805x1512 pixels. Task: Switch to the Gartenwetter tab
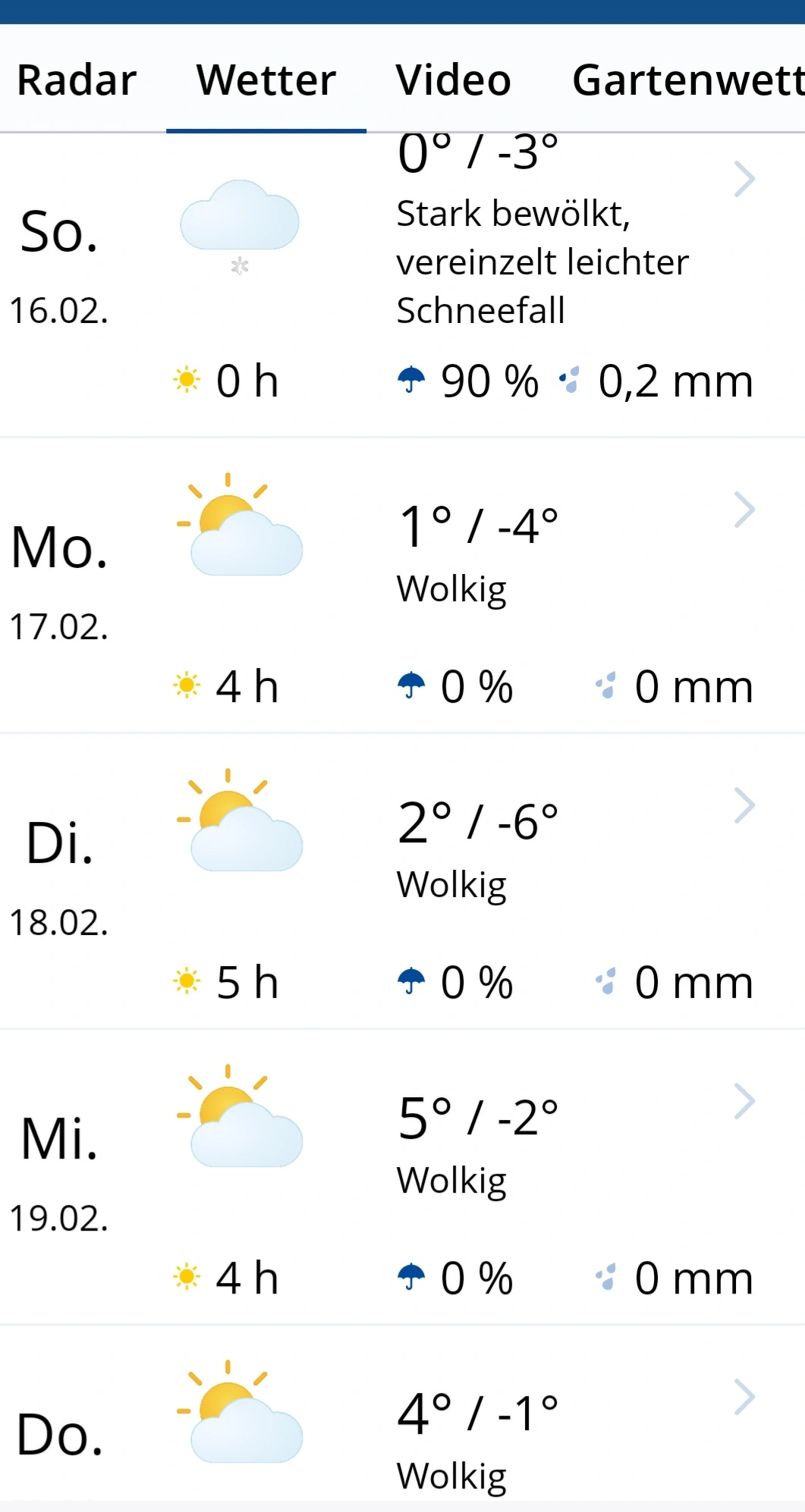(687, 80)
